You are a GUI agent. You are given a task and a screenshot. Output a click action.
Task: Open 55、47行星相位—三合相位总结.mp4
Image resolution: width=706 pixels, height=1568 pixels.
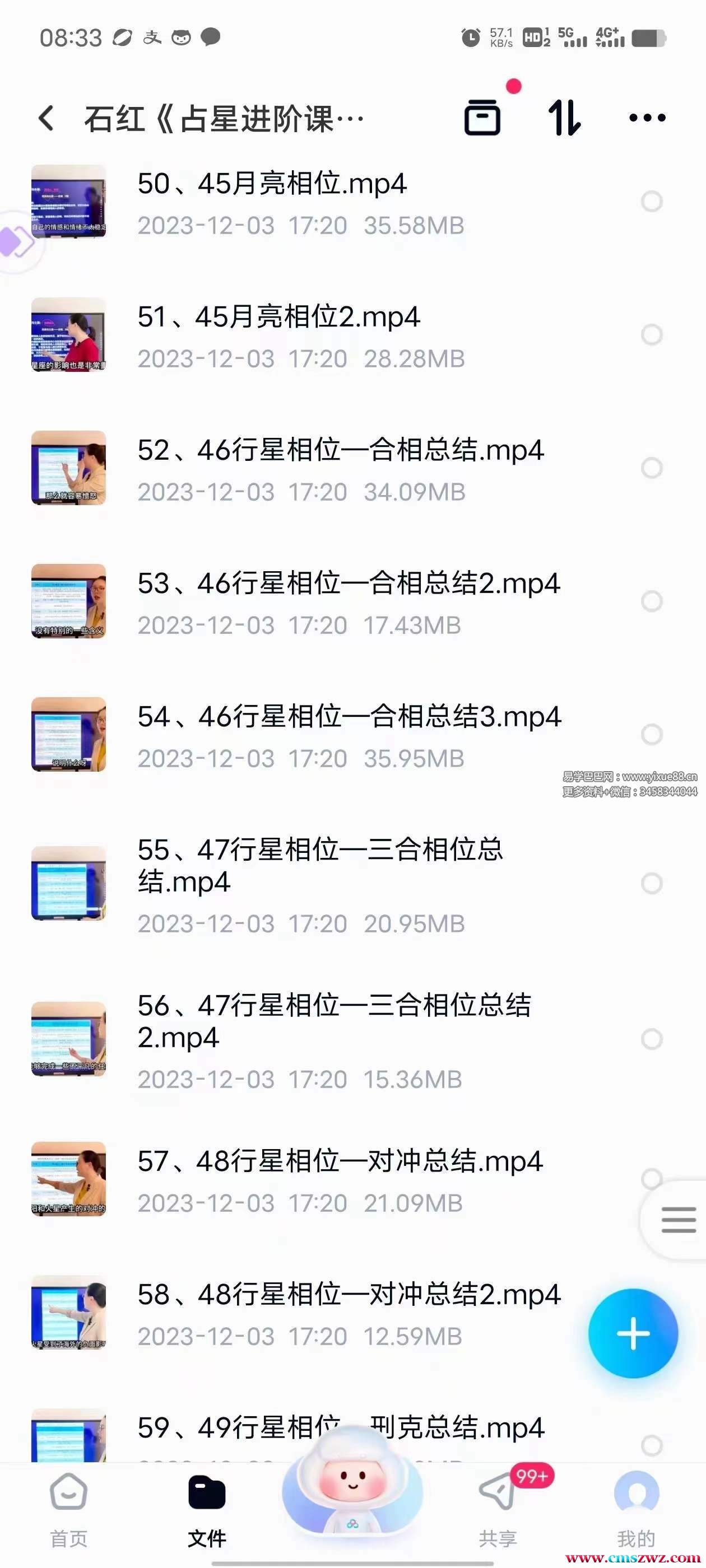click(x=319, y=864)
